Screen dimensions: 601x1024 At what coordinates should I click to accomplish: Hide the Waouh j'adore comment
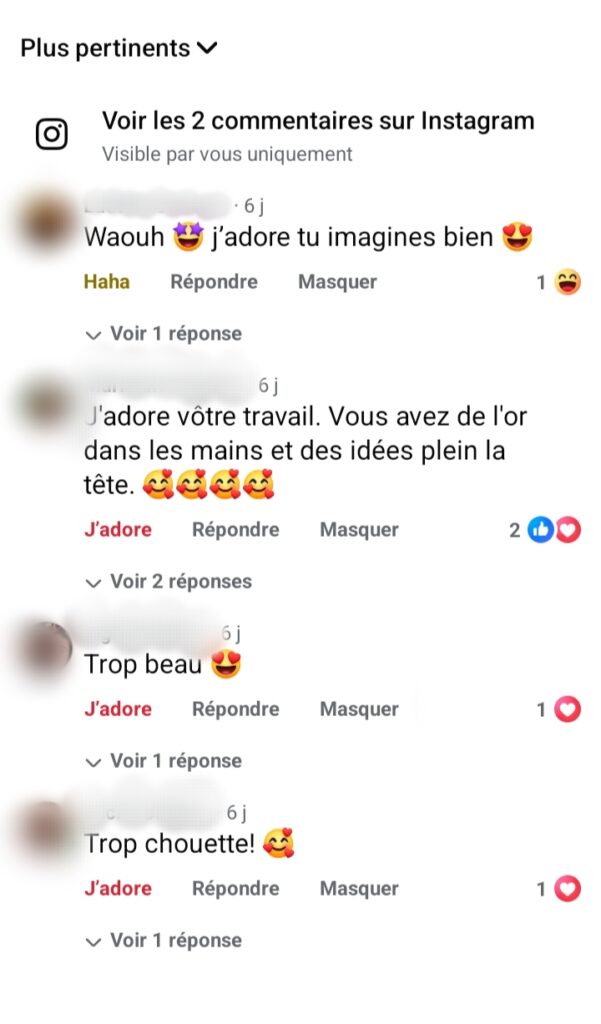[x=337, y=282]
